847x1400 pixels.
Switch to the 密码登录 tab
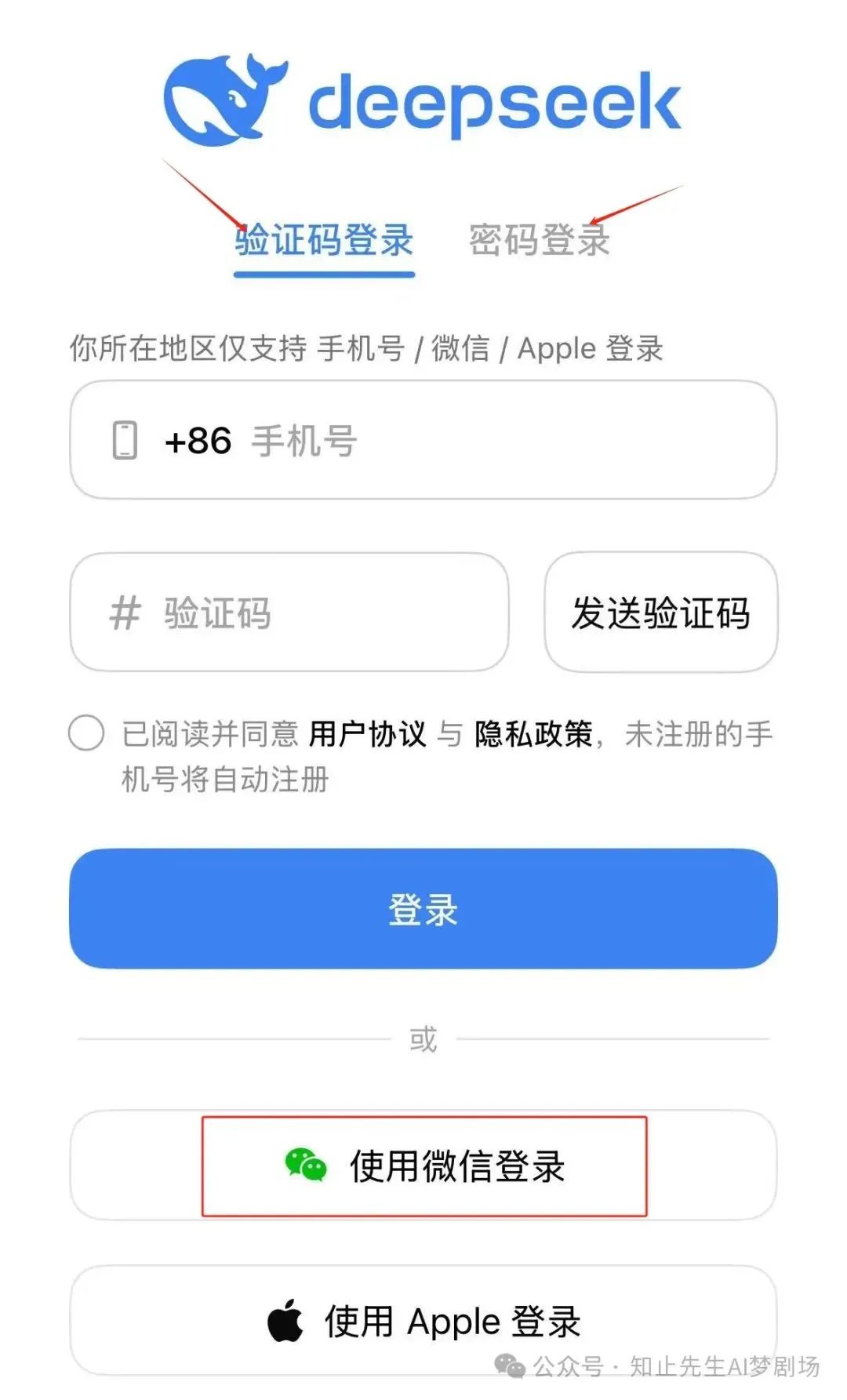[540, 240]
